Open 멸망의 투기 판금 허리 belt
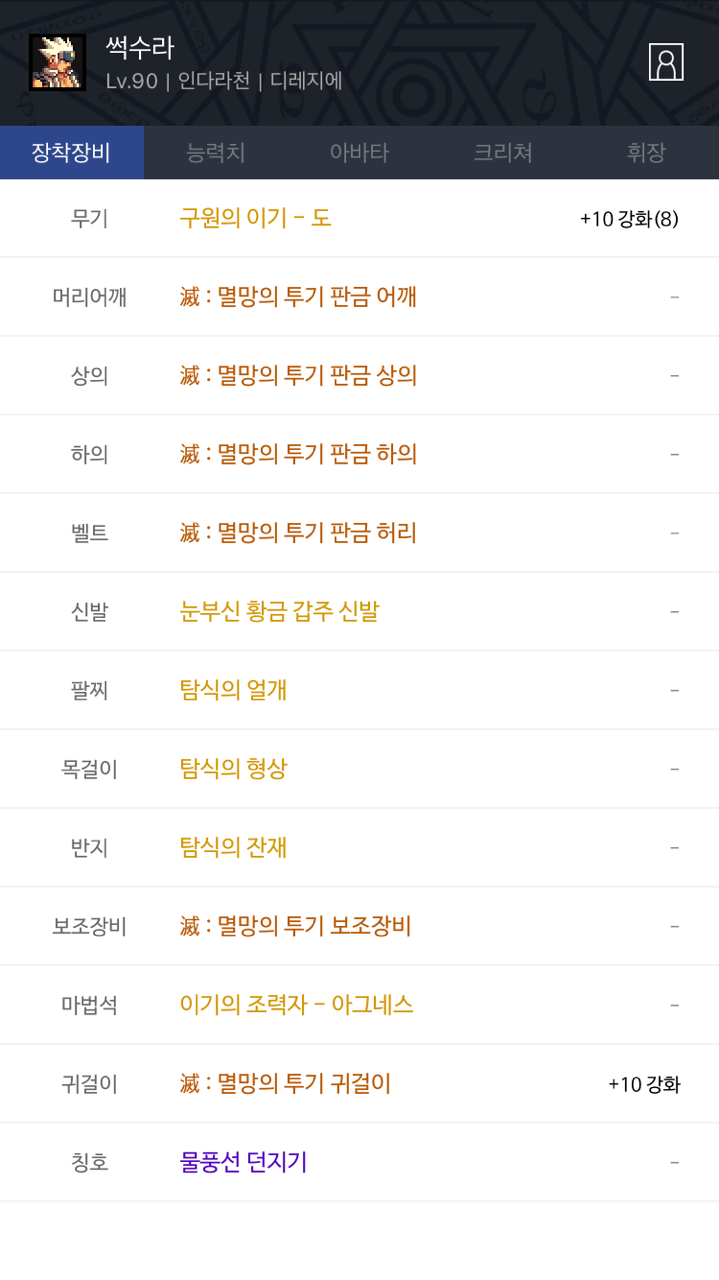Screen dimensions: 719x1280 (298, 532)
